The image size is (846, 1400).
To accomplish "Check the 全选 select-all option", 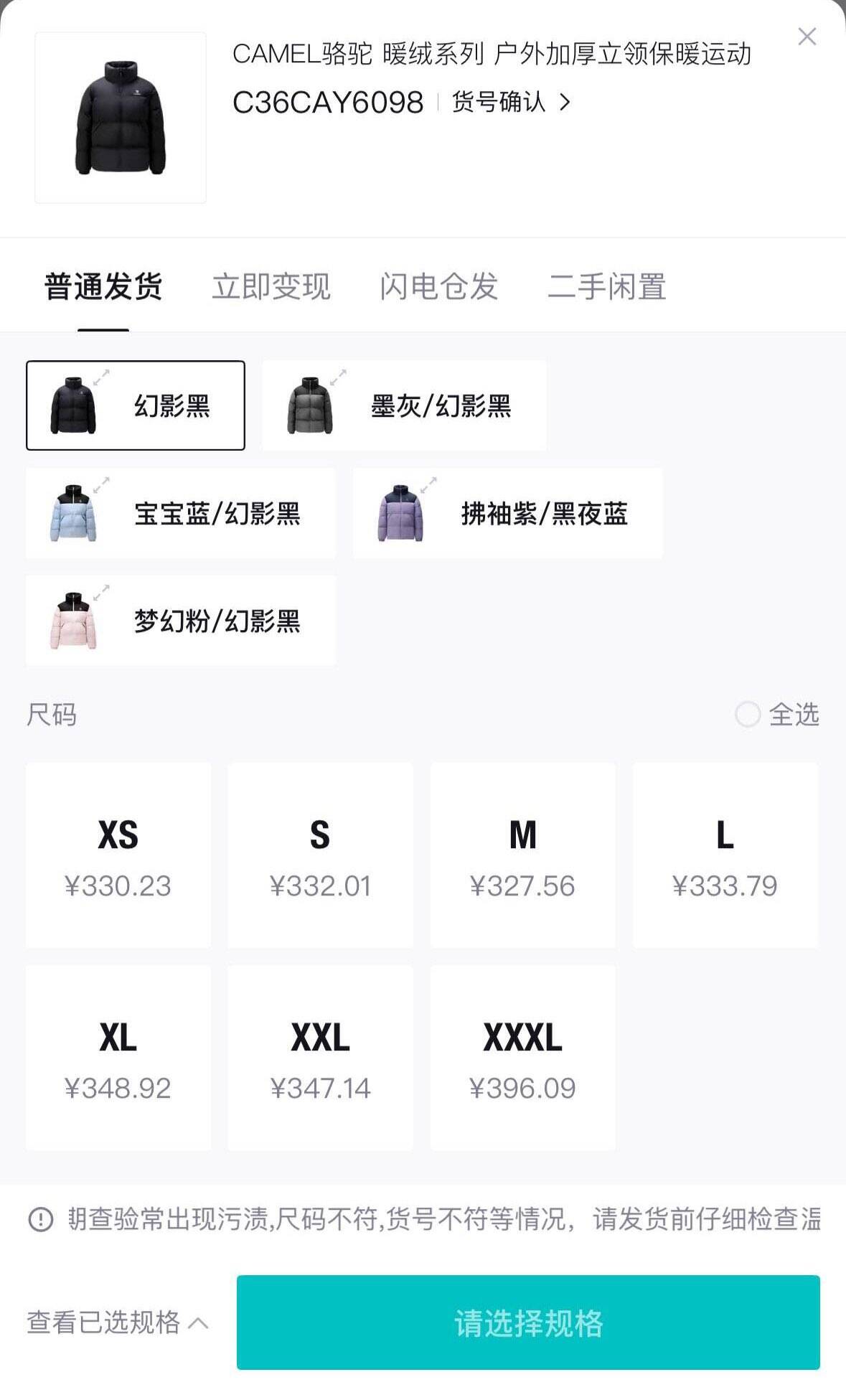I will (x=777, y=715).
